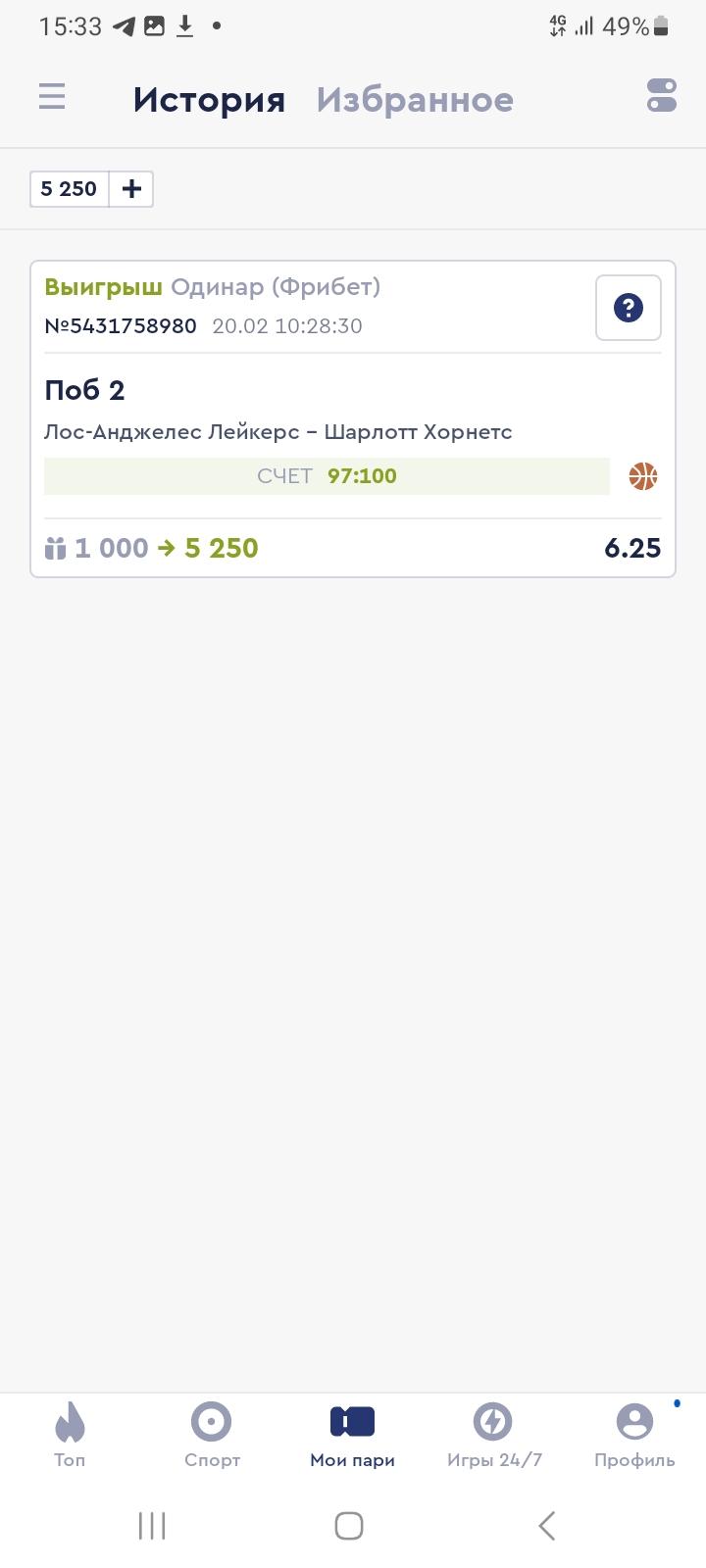Screen dimensions: 706x1568
Task: Tap the system back button
Action: click(547, 1526)
